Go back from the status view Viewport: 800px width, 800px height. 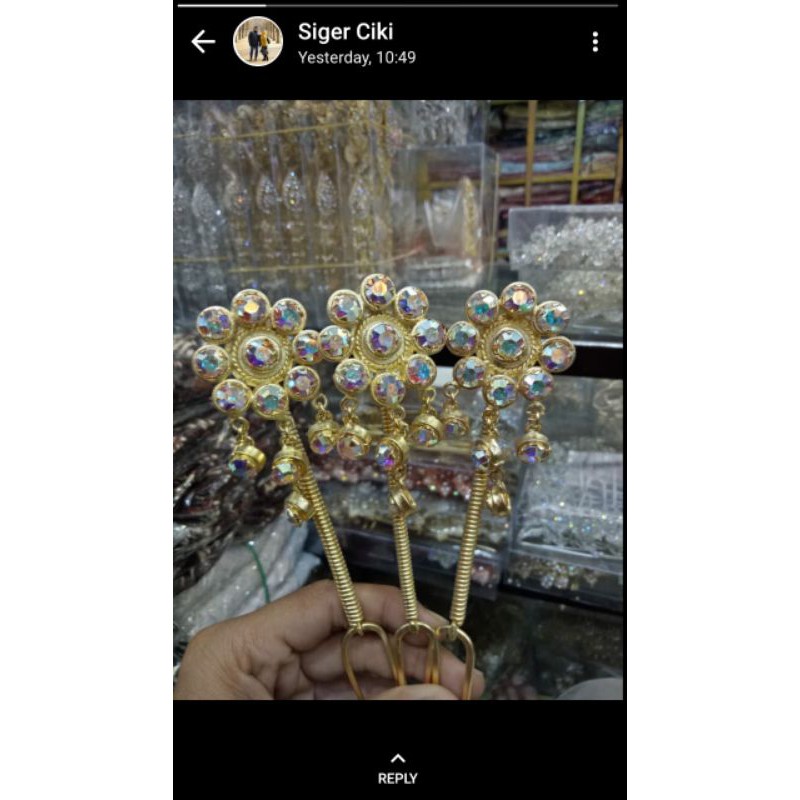pos(203,41)
